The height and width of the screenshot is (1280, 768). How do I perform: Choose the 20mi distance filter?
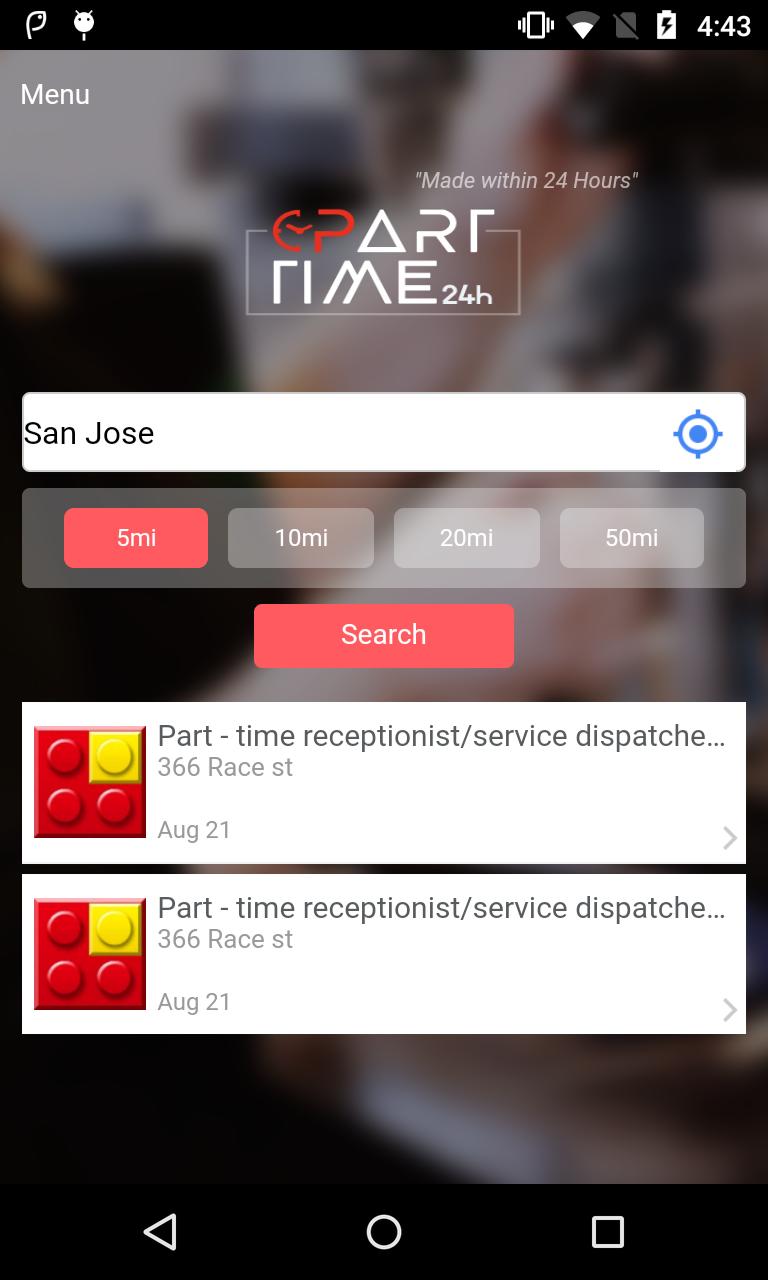(x=466, y=537)
